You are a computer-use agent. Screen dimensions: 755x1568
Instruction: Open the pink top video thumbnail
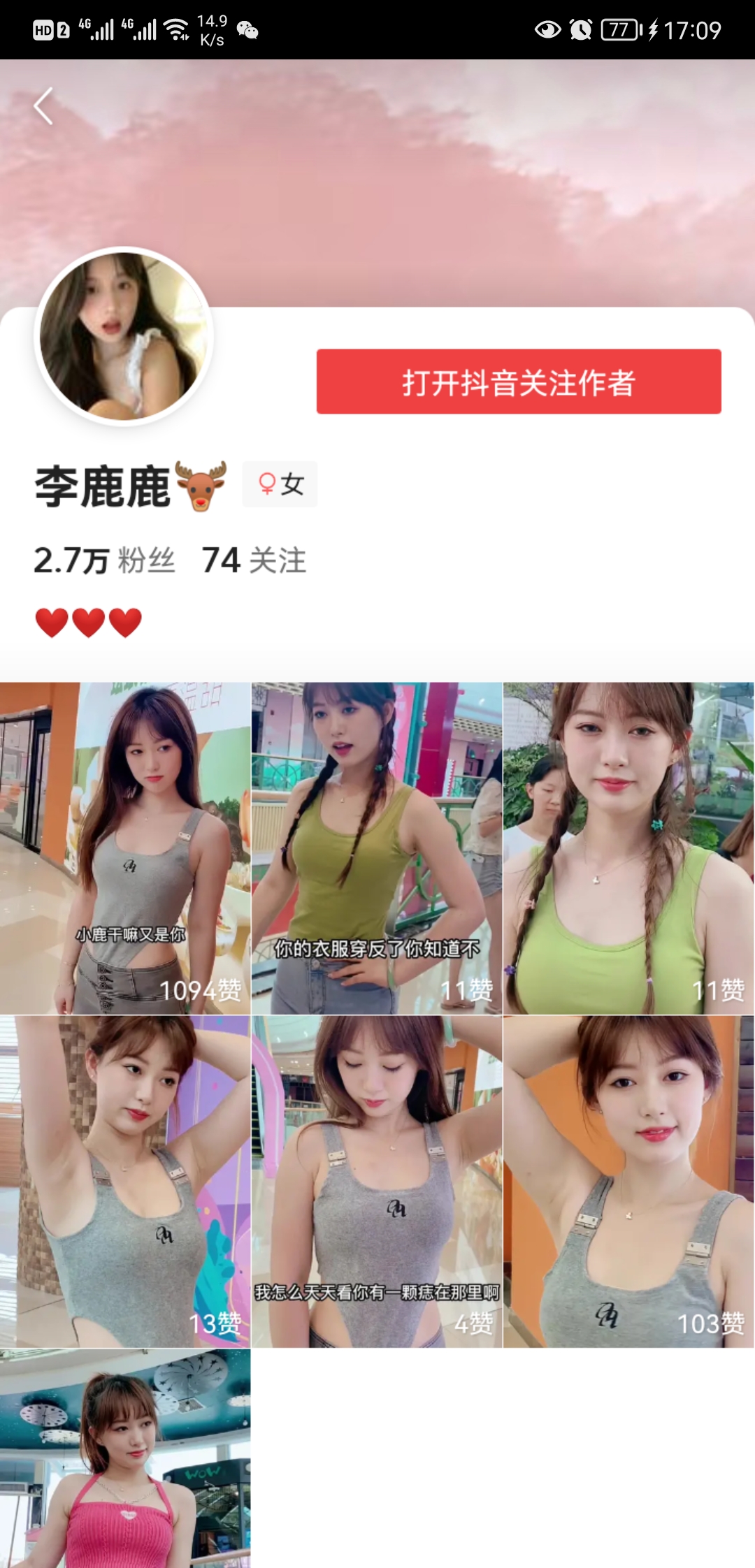(x=125, y=1459)
